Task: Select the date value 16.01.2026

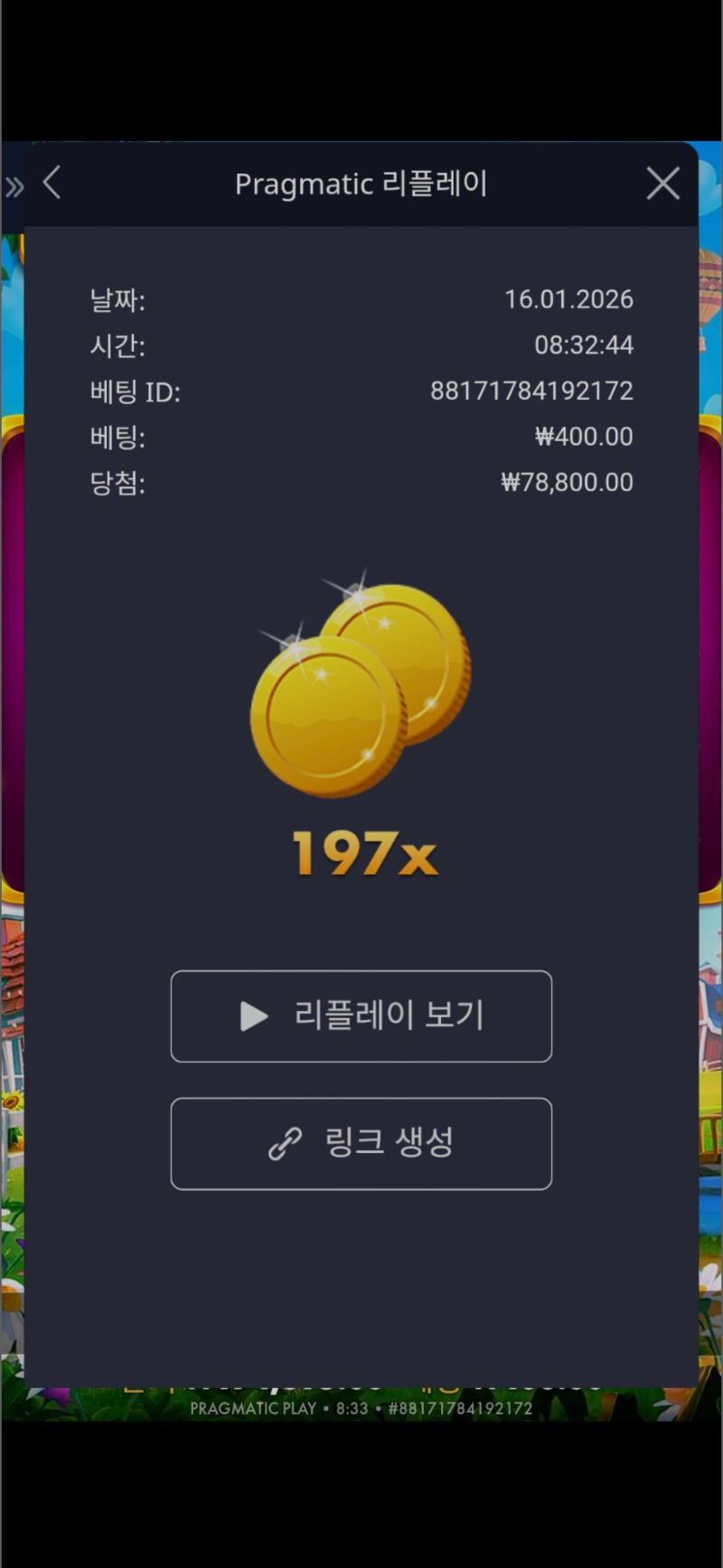Action: pos(570,299)
